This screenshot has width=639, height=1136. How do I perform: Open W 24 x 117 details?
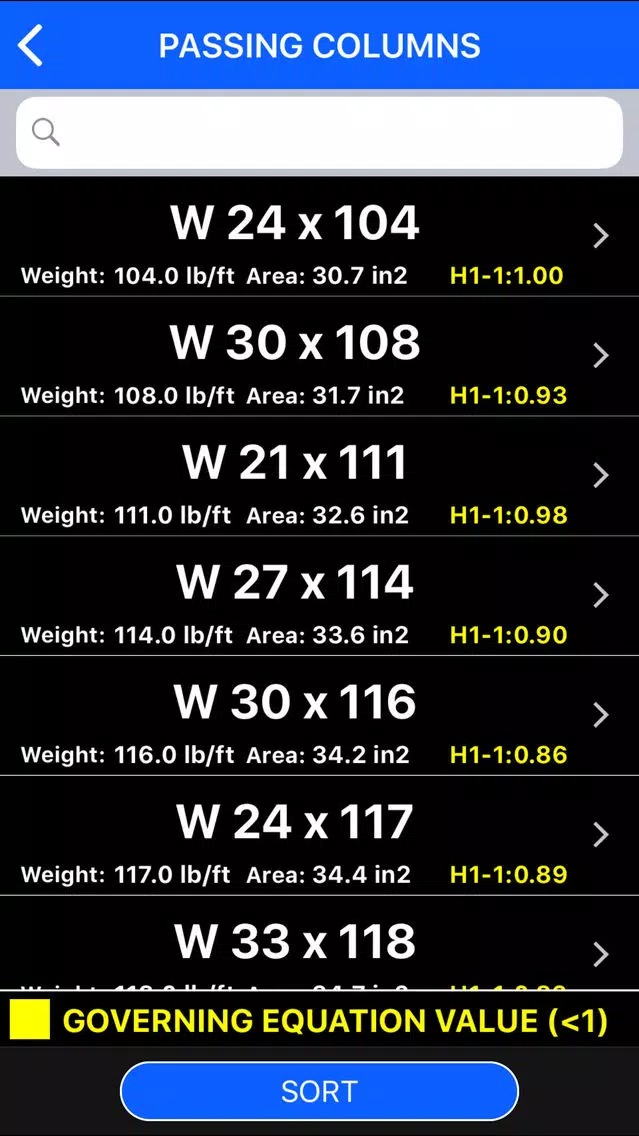click(x=320, y=835)
